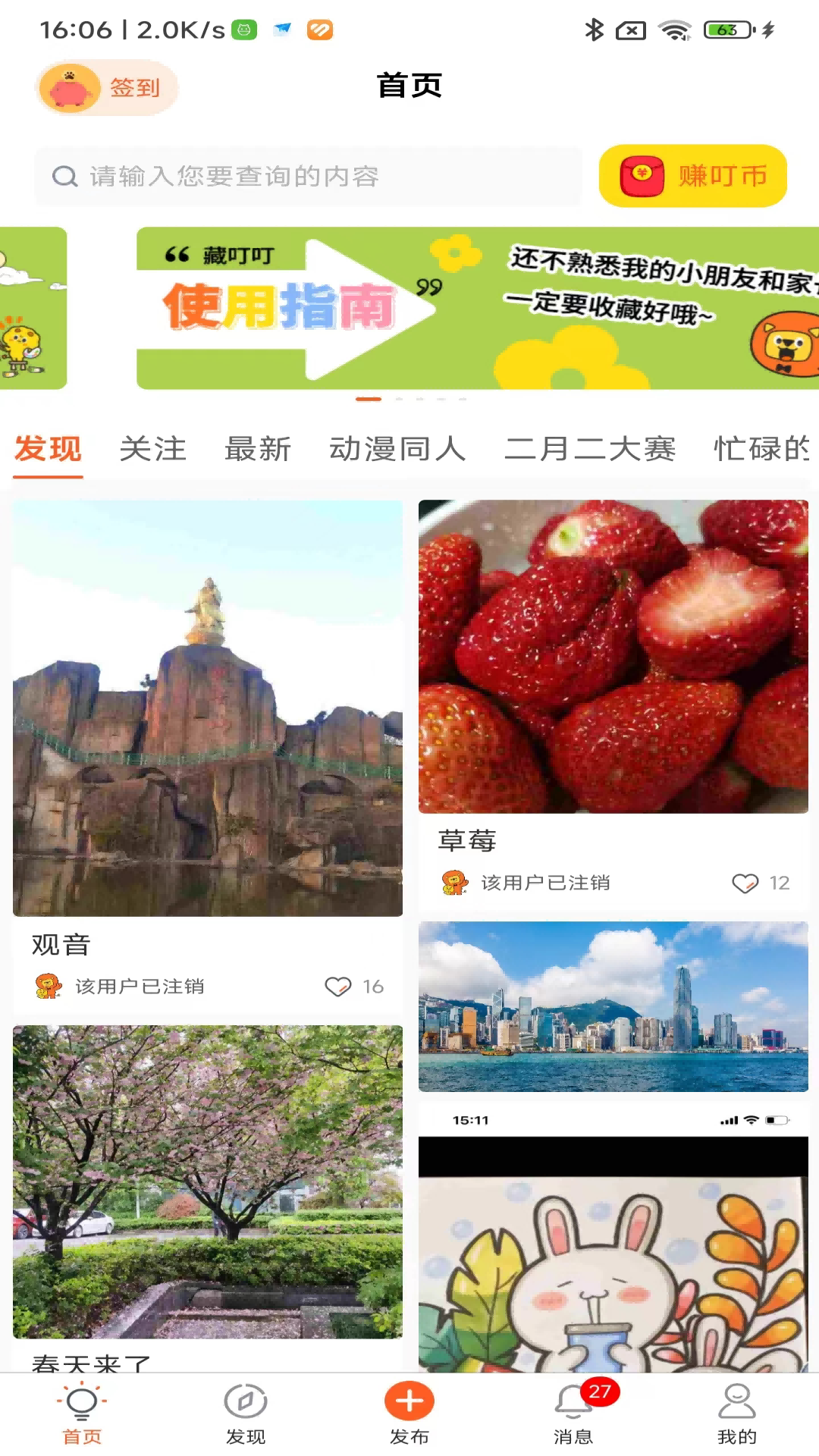Viewport: 819px width, 1456px height.
Task: Switch to the 关注 tab
Action: (152, 449)
